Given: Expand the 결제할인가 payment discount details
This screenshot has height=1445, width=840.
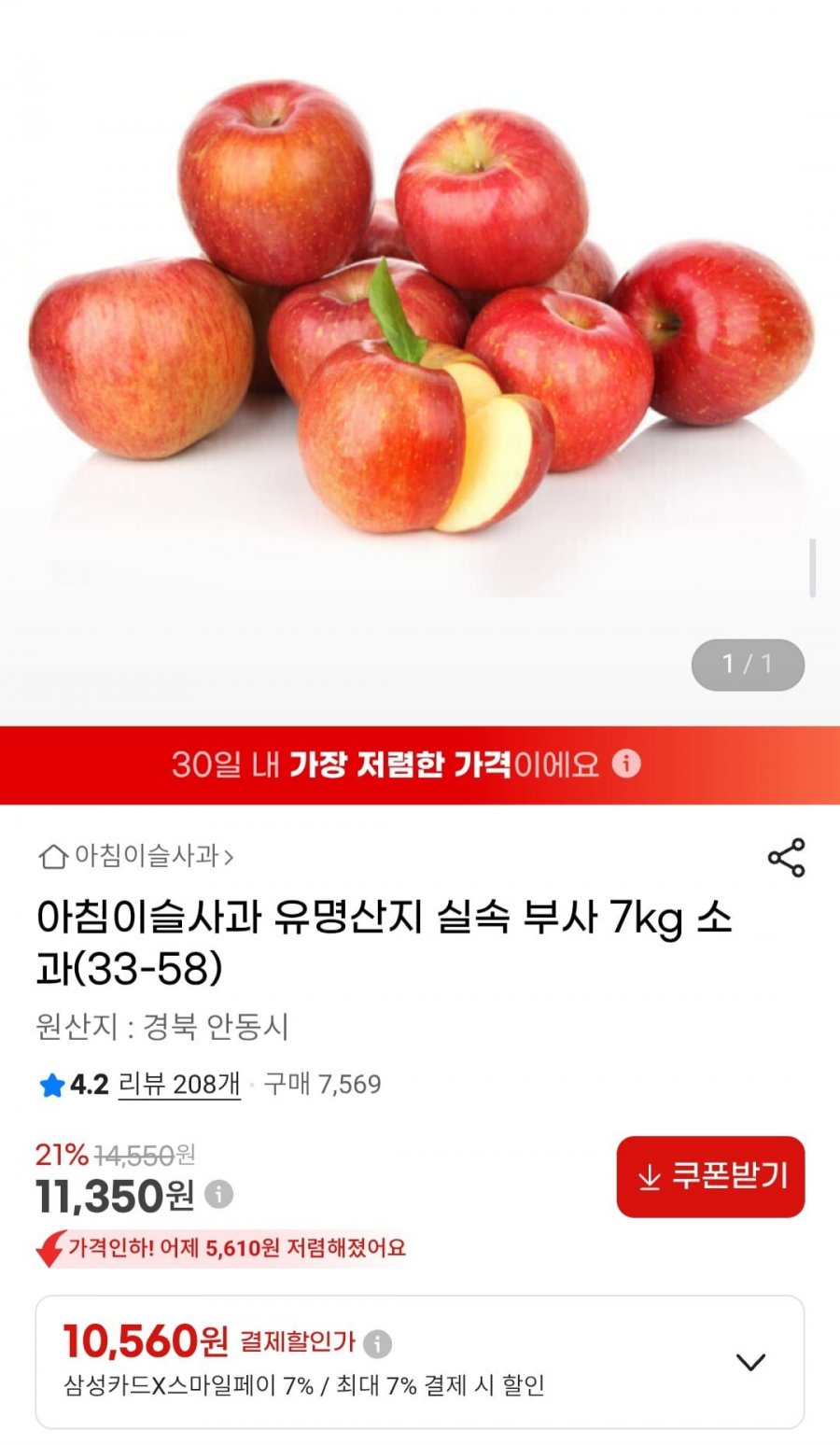Looking at the screenshot, I should point(750,1362).
